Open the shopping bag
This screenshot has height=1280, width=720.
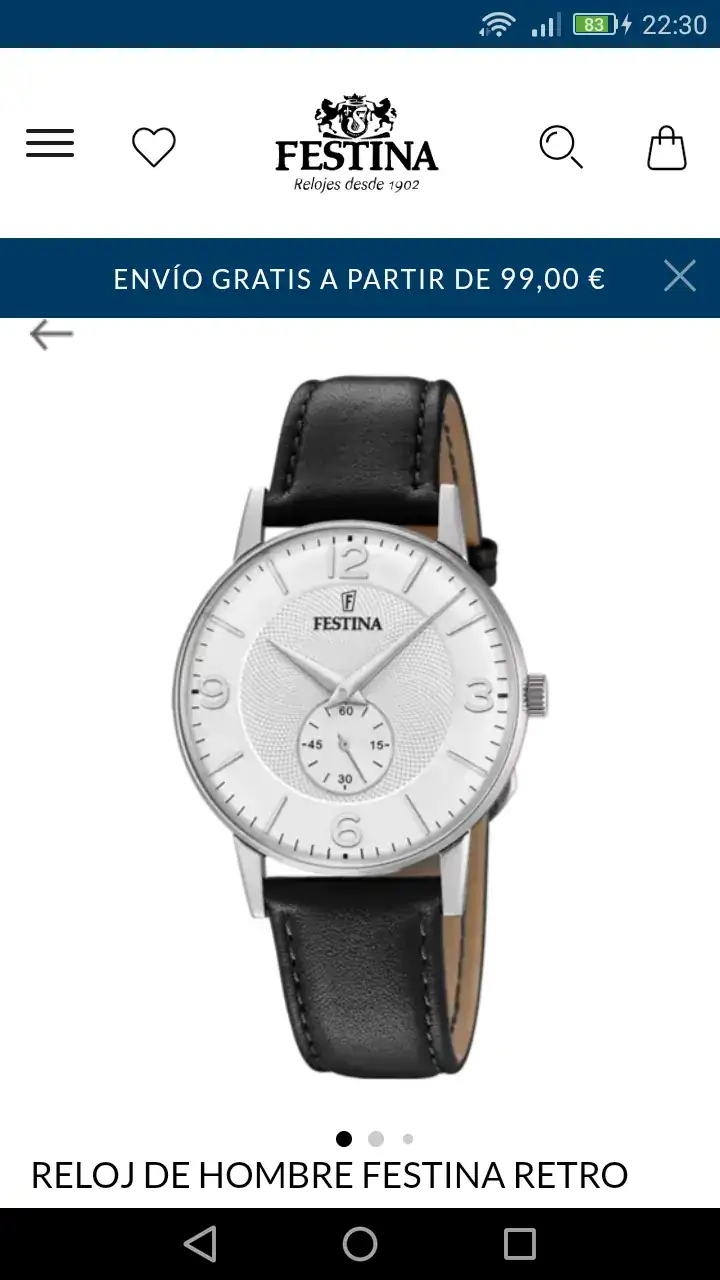[667, 147]
